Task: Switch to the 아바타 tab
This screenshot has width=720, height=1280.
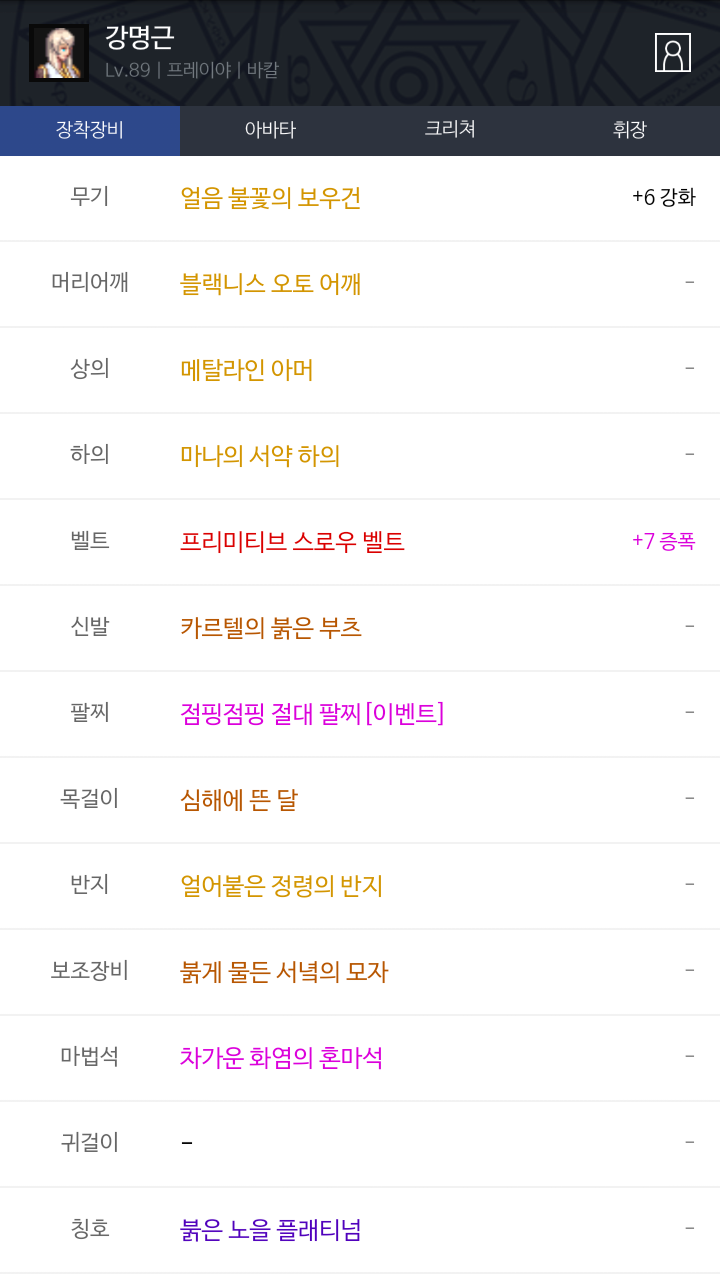Action: [270, 130]
